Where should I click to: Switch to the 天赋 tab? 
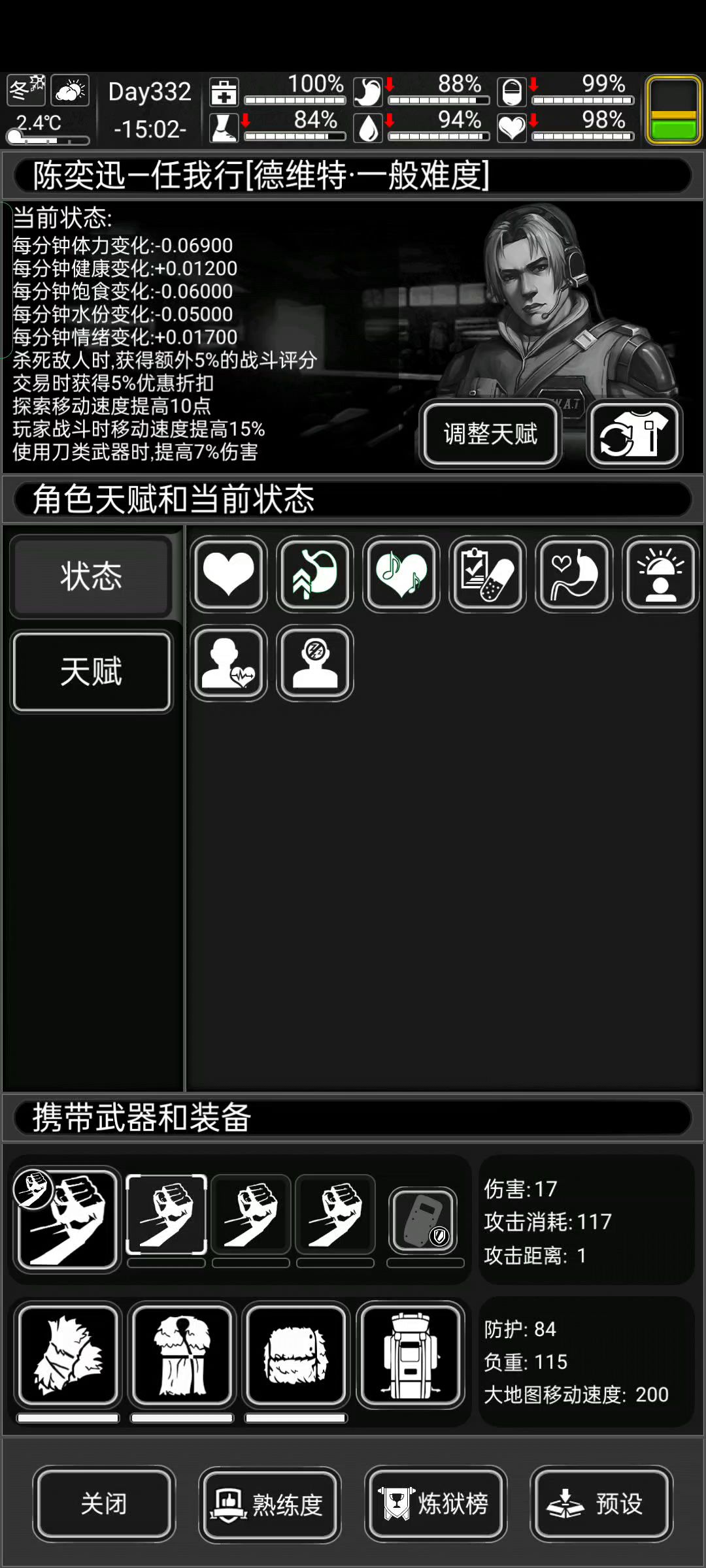(92, 672)
